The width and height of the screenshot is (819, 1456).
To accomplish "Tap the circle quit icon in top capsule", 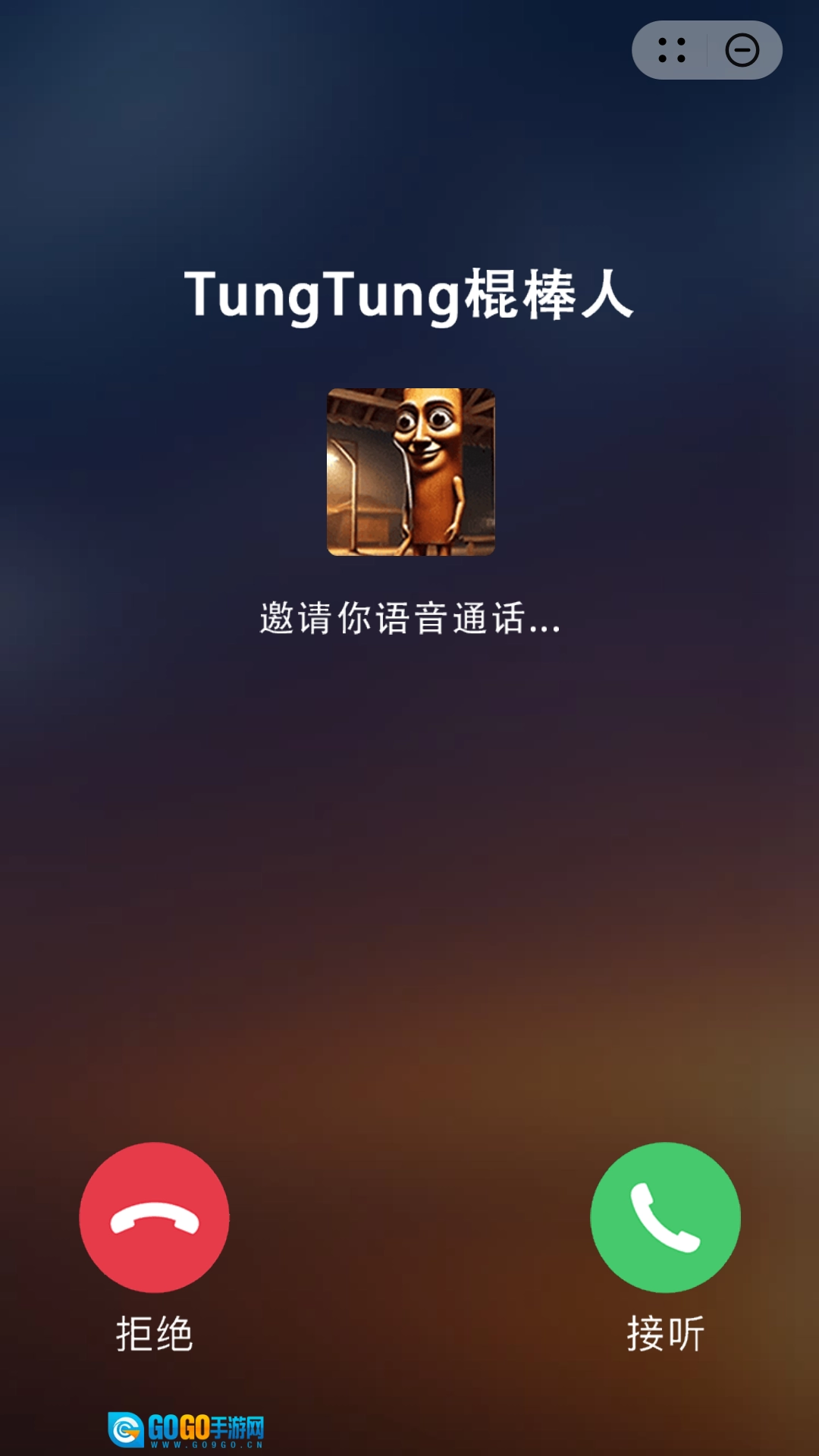I will tap(739, 49).
